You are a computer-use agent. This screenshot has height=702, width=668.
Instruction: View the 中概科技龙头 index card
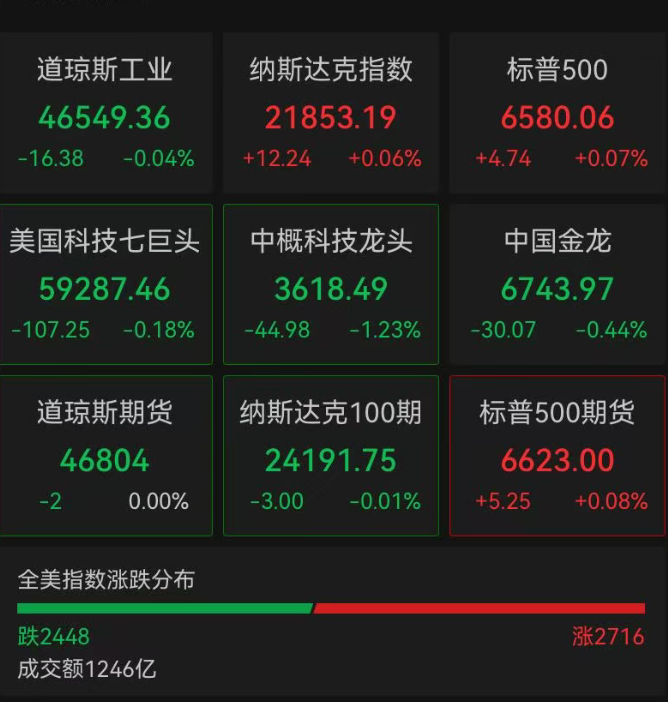331,284
